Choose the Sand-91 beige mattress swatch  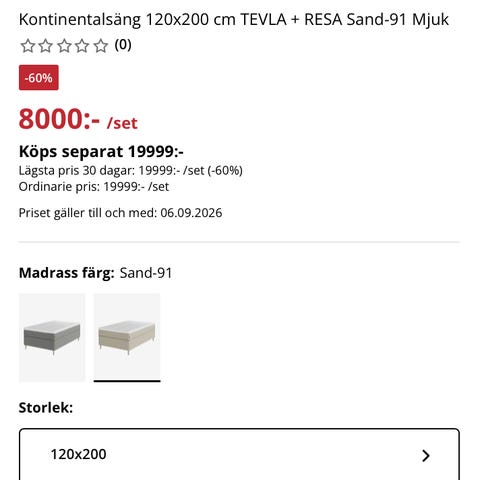coord(127,337)
